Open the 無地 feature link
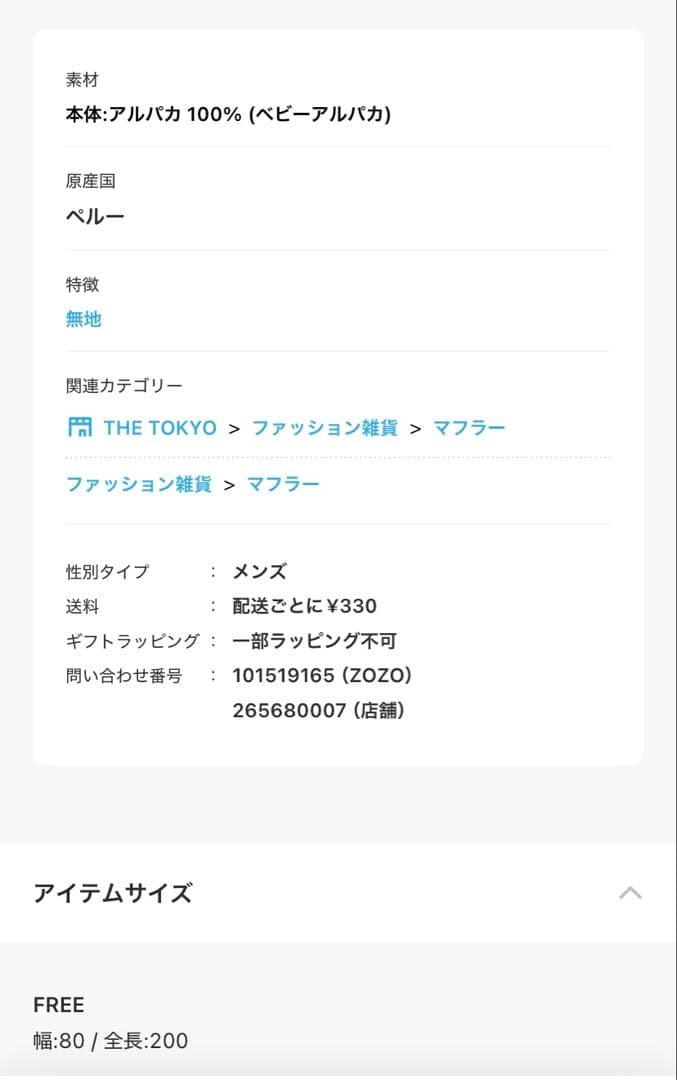The height and width of the screenshot is (1080, 677). click(x=84, y=320)
